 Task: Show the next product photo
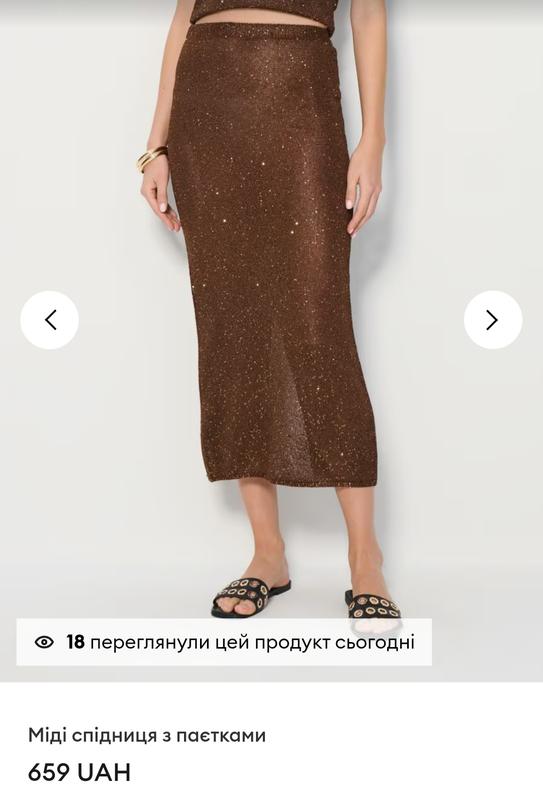coord(493,320)
